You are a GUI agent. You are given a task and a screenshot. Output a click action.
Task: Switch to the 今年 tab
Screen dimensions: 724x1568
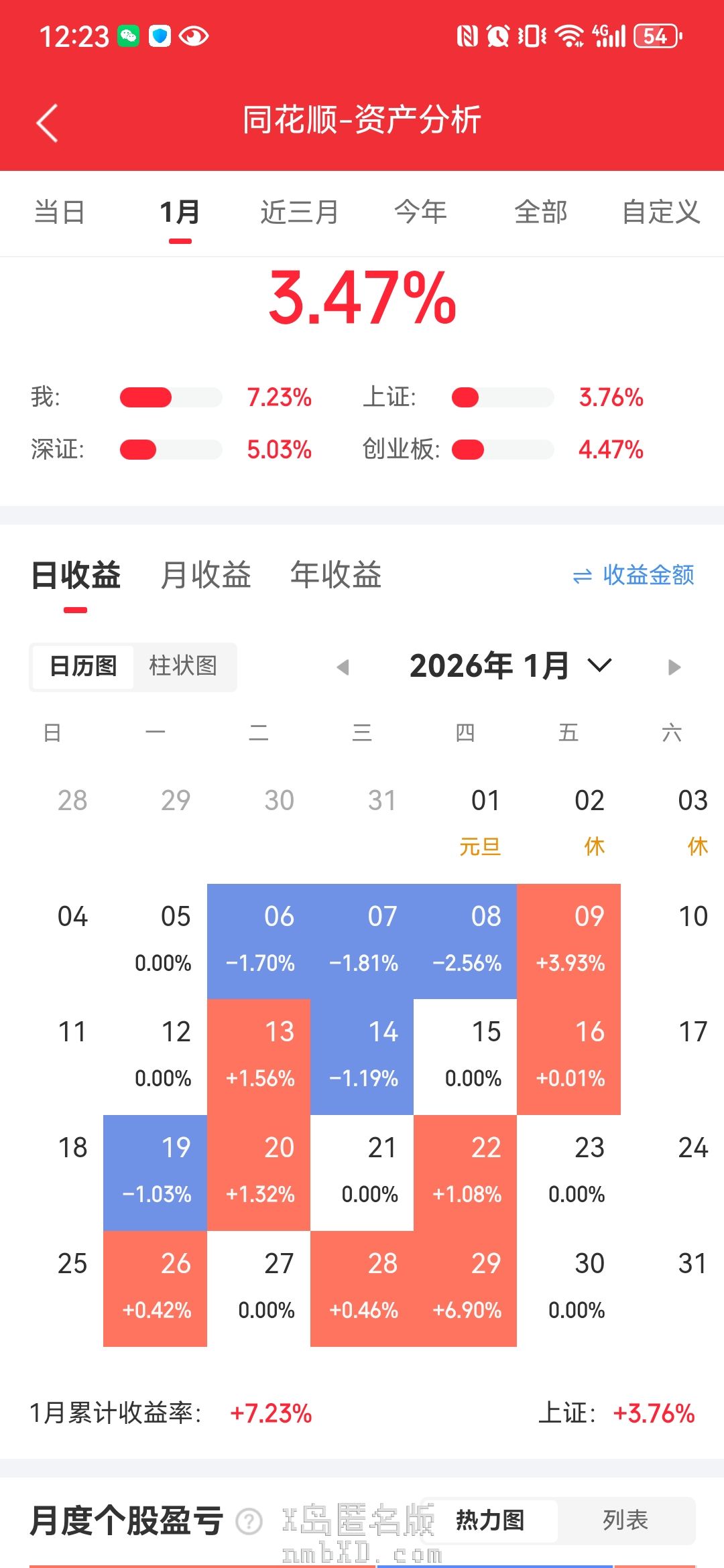pyautogui.click(x=420, y=212)
